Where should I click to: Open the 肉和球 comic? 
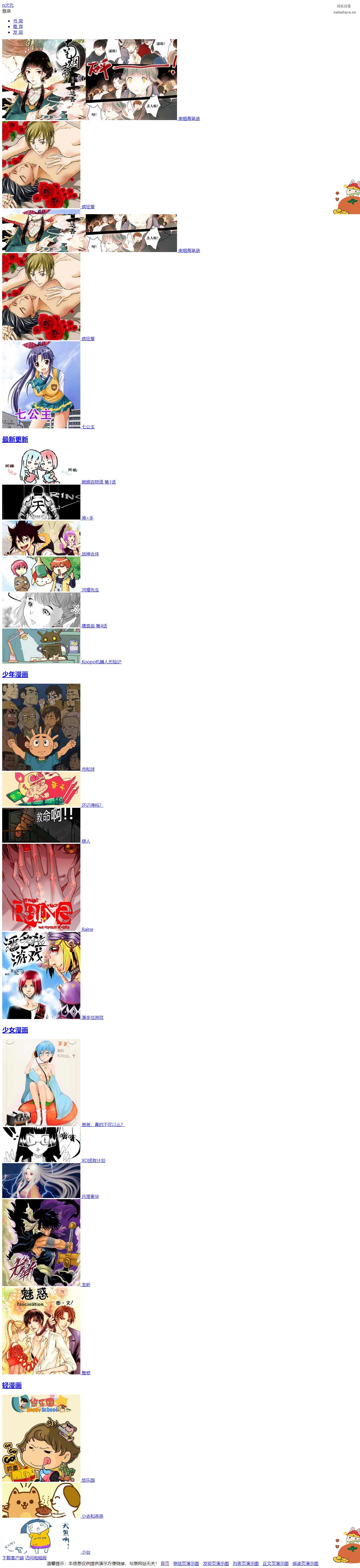88,769
